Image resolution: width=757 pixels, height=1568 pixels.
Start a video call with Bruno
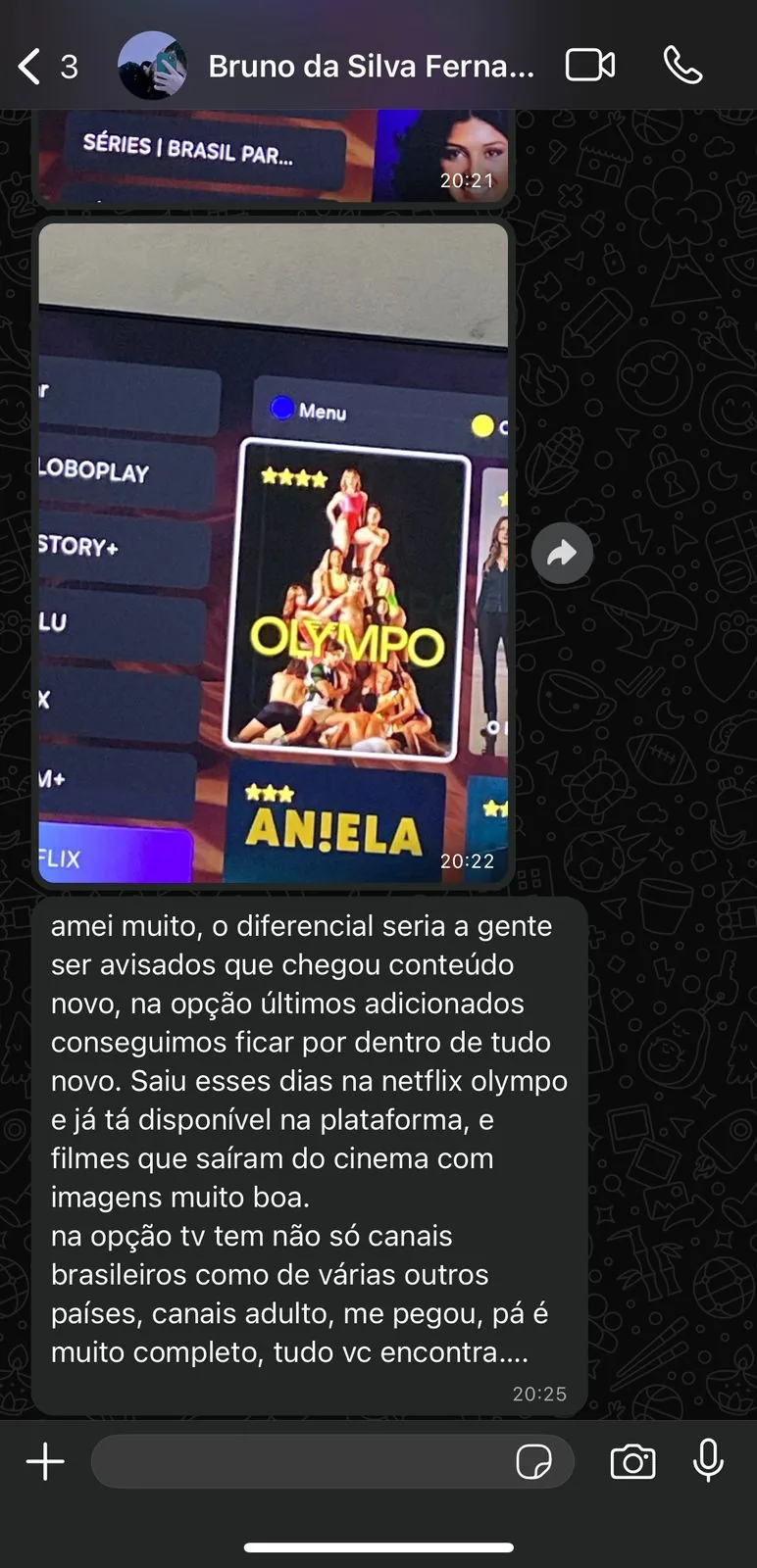pyautogui.click(x=590, y=66)
